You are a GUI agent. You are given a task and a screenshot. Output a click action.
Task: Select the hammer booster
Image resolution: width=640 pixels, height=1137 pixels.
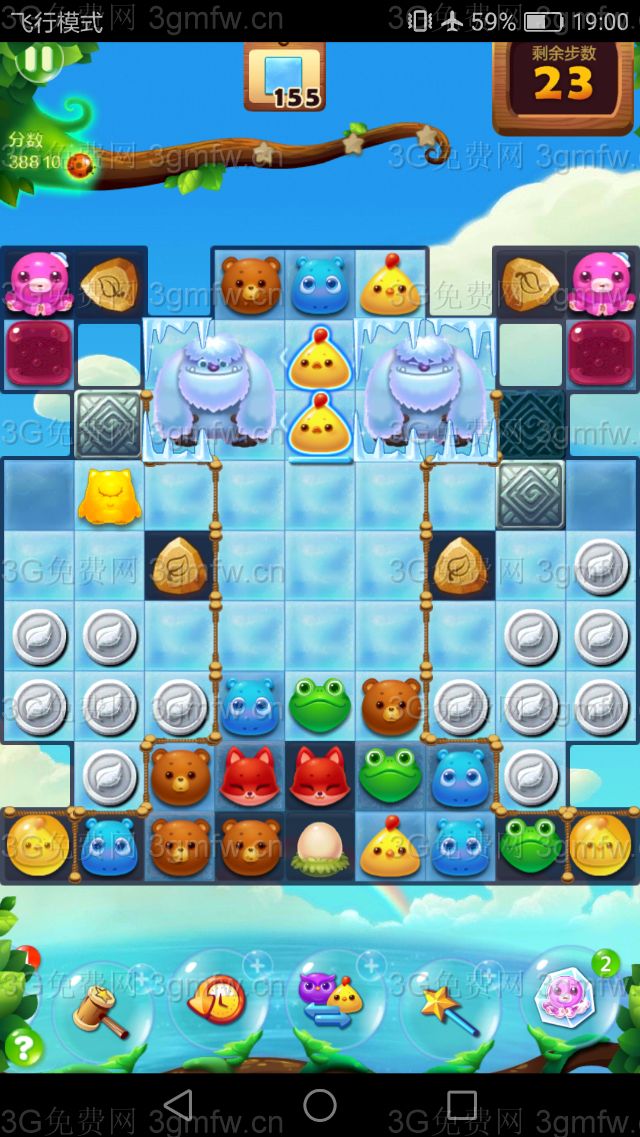click(100, 1007)
